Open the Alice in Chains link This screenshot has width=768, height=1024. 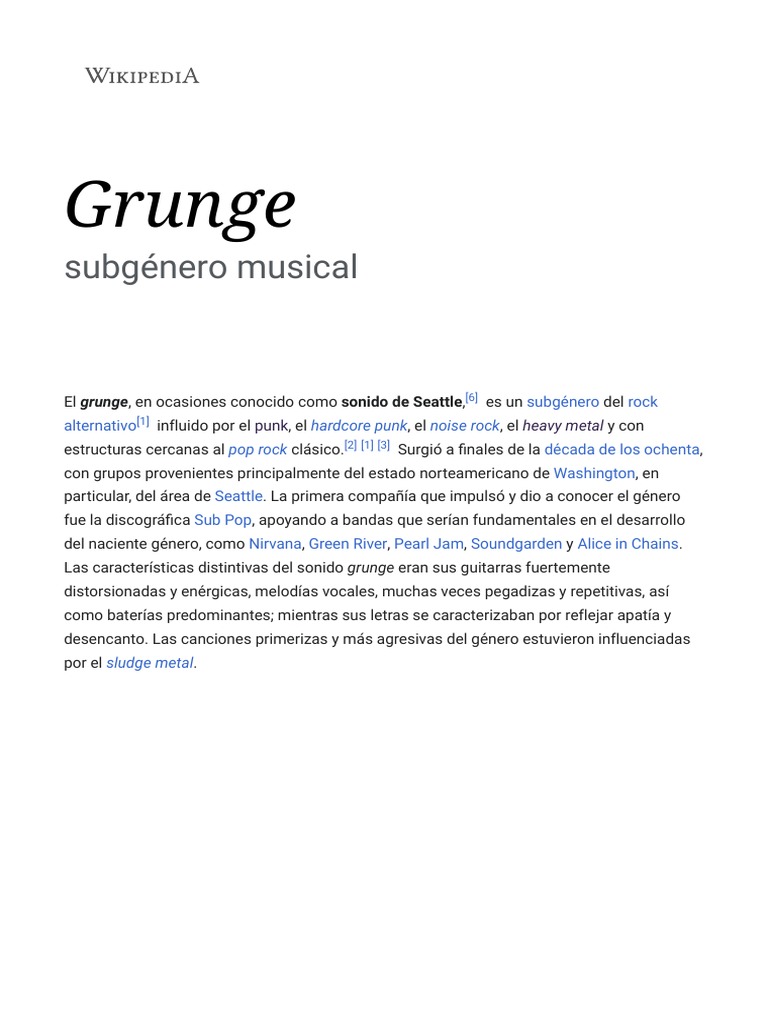[628, 544]
